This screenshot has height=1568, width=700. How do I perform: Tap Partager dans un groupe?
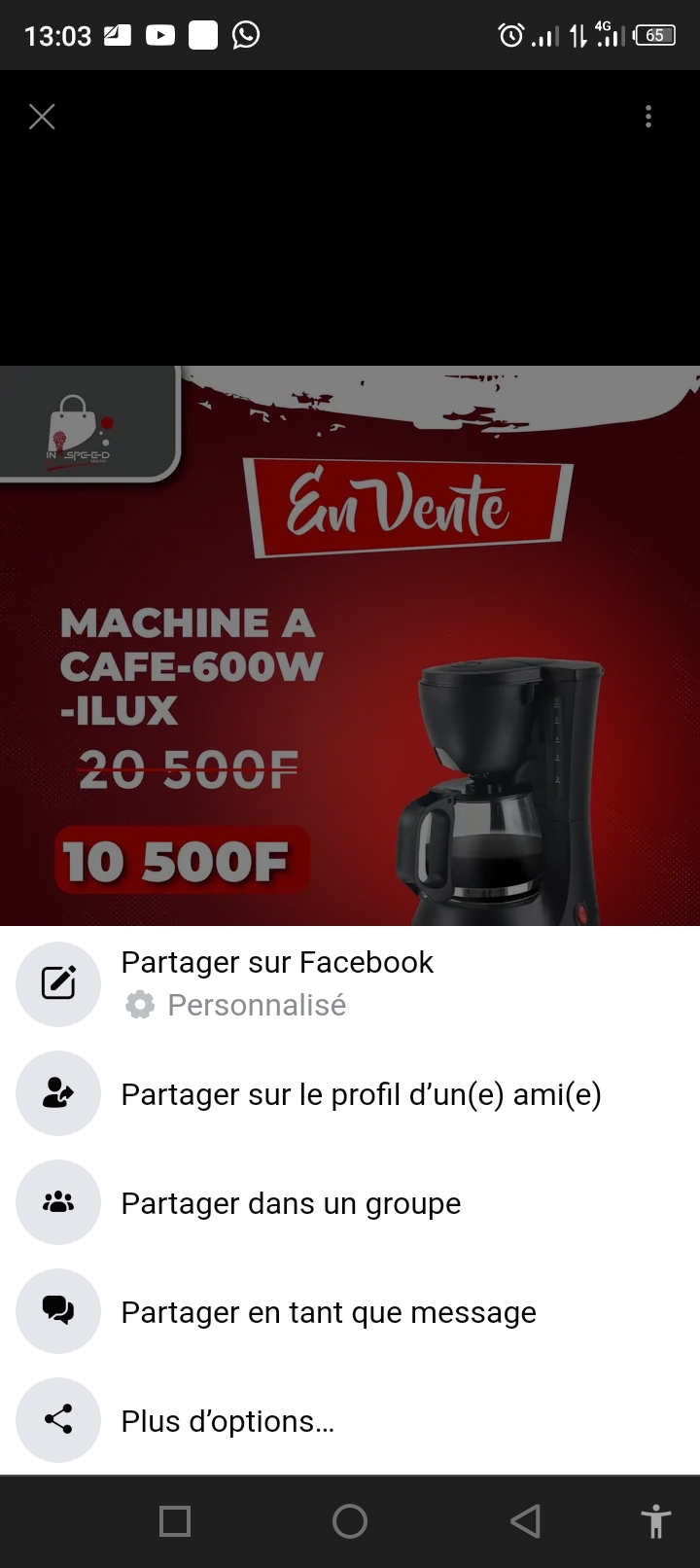point(291,1203)
